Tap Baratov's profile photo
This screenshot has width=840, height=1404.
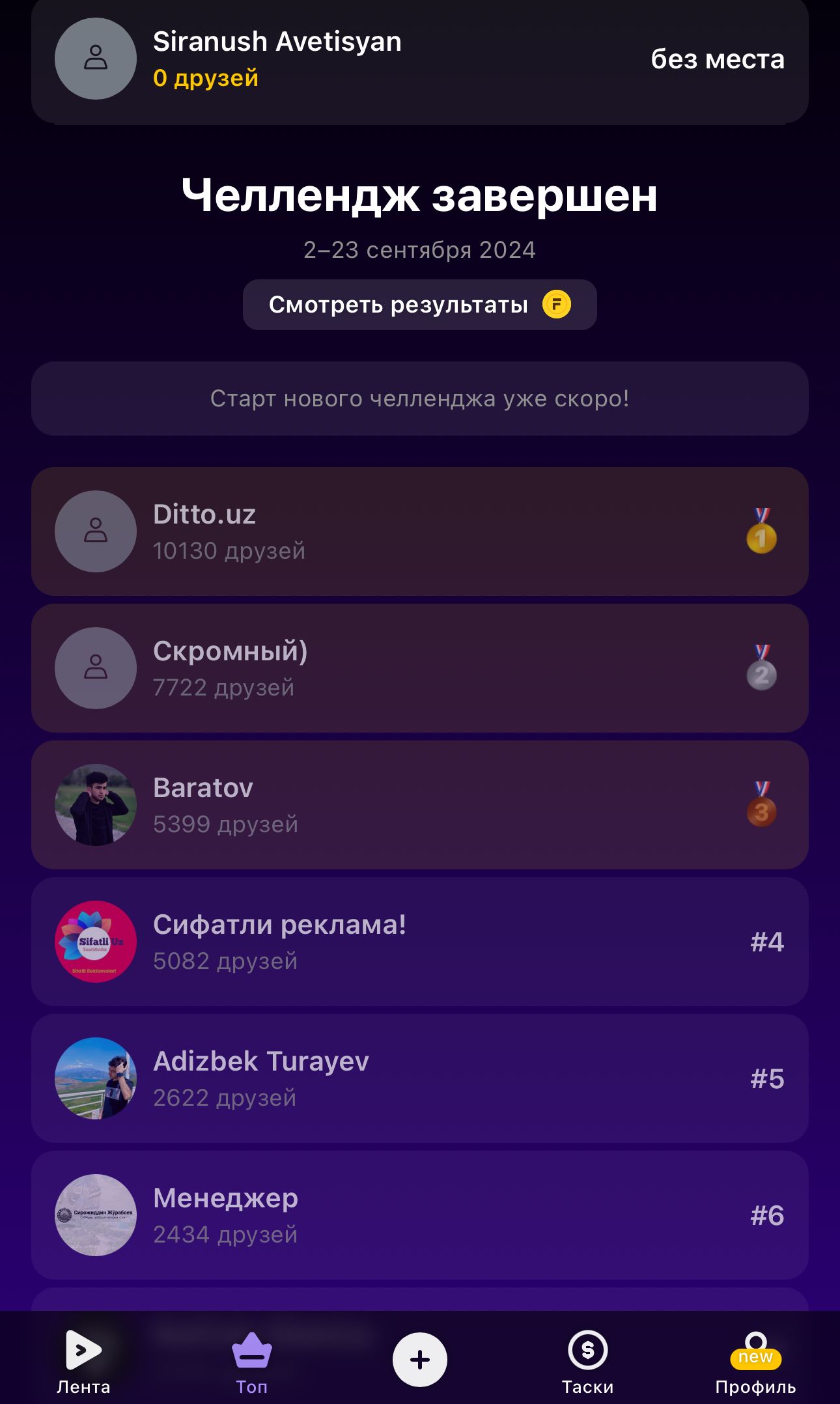coord(96,806)
